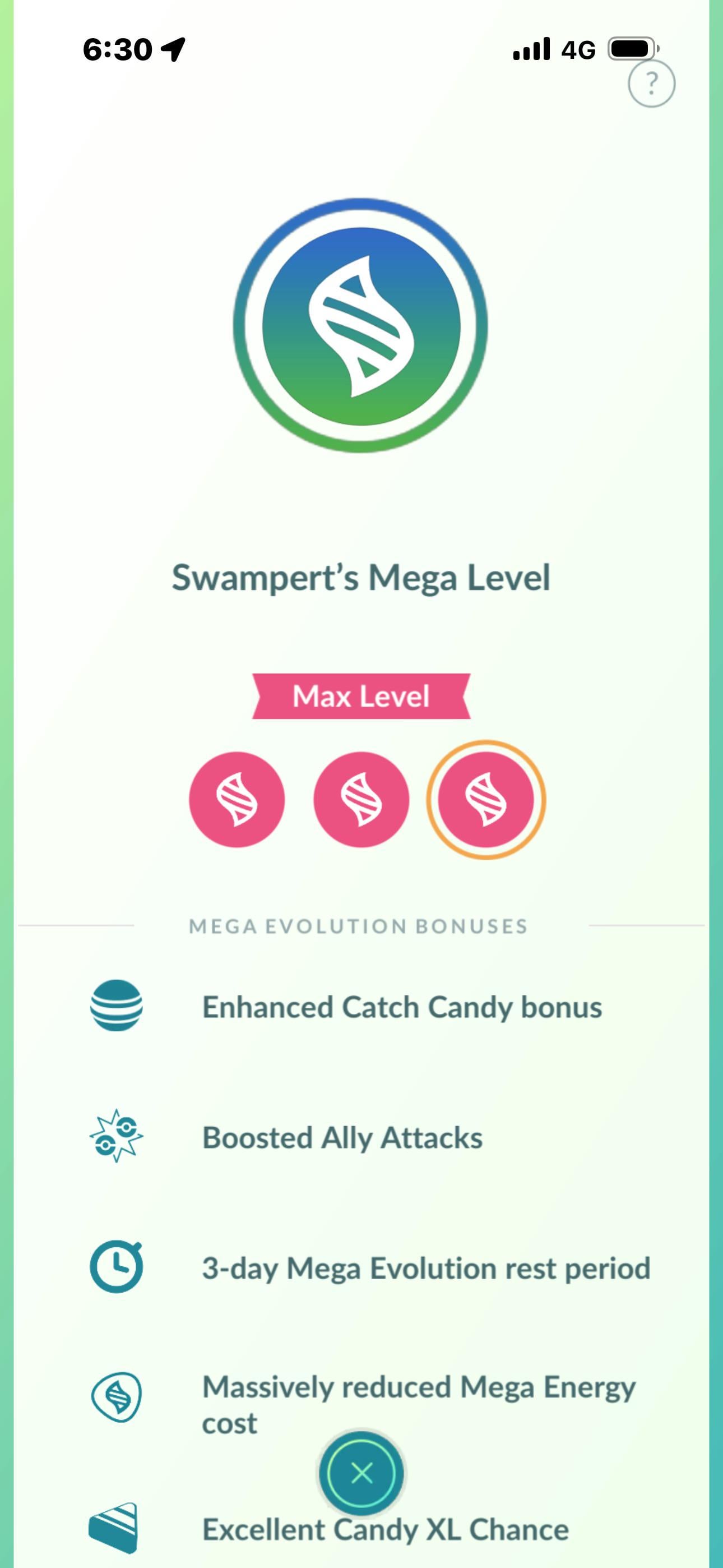723x1568 pixels.
Task: Open the help question mark icon
Action: point(651,84)
